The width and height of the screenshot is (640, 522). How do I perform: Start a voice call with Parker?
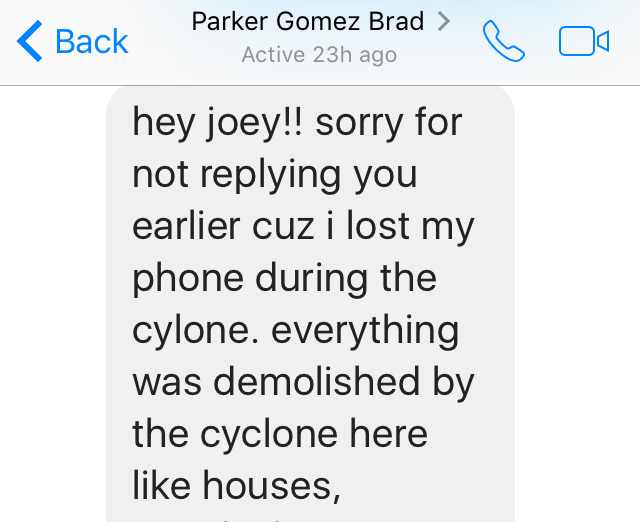[x=503, y=40]
